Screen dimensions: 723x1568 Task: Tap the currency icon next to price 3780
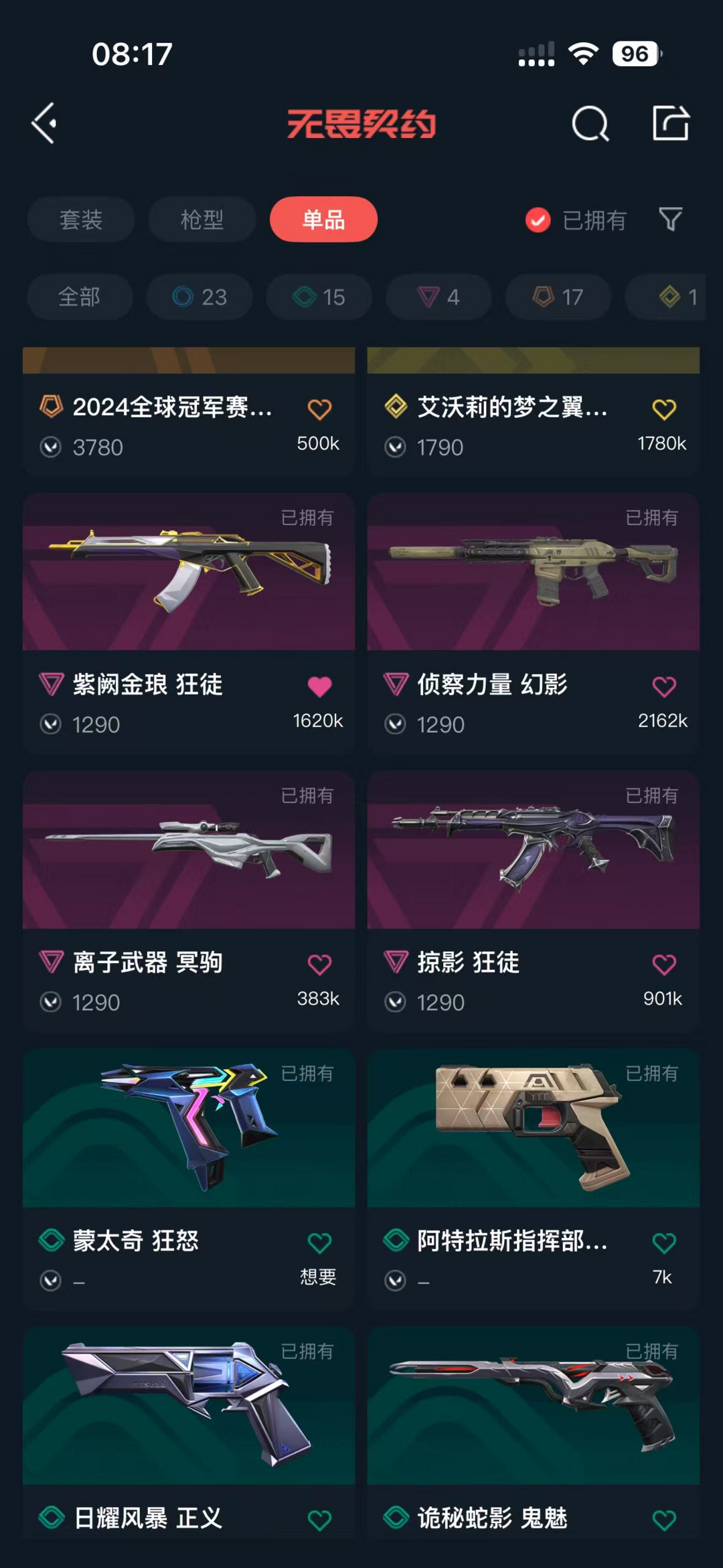52,447
